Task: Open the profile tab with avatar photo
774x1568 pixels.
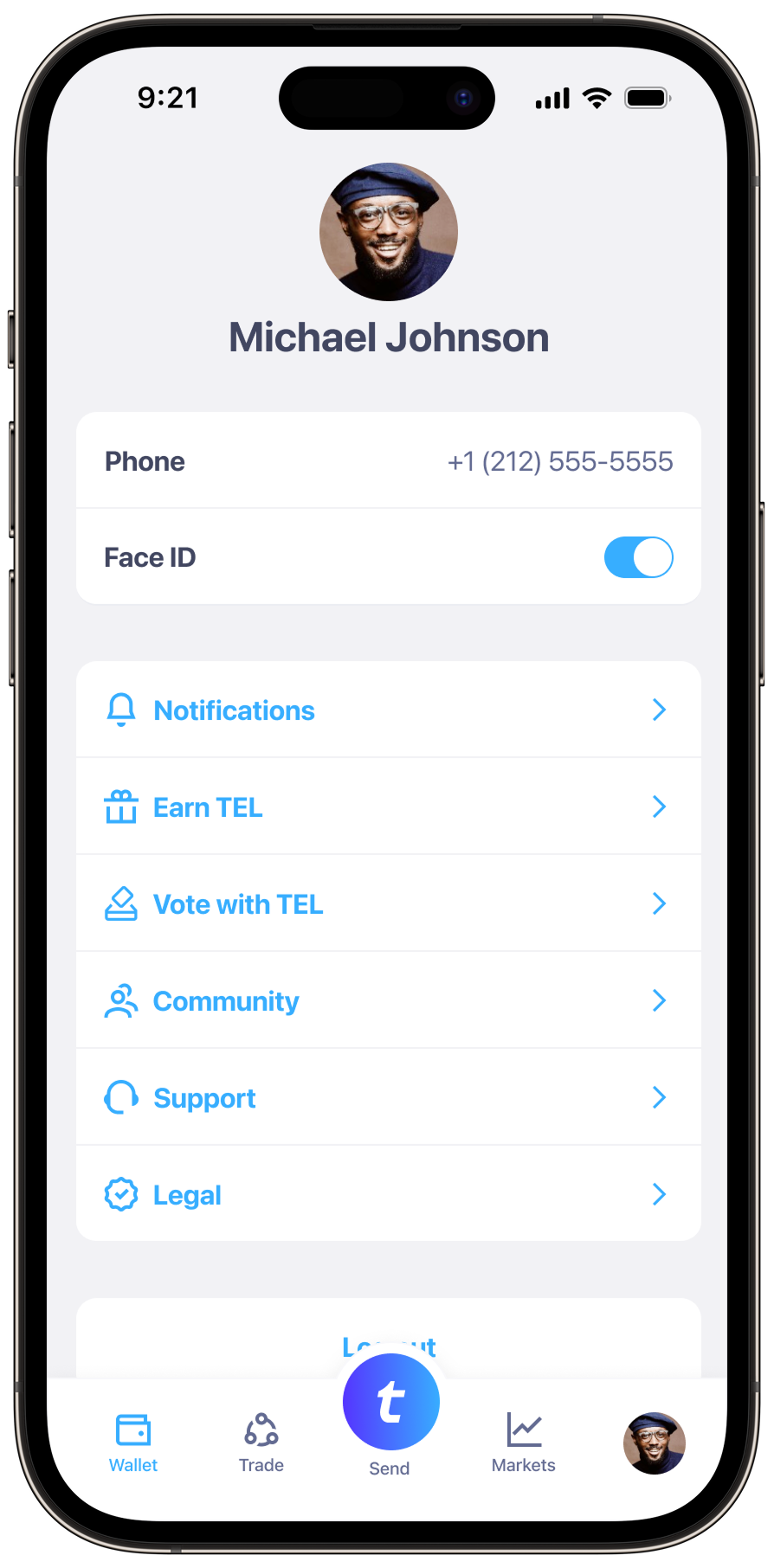Action: [x=654, y=1443]
